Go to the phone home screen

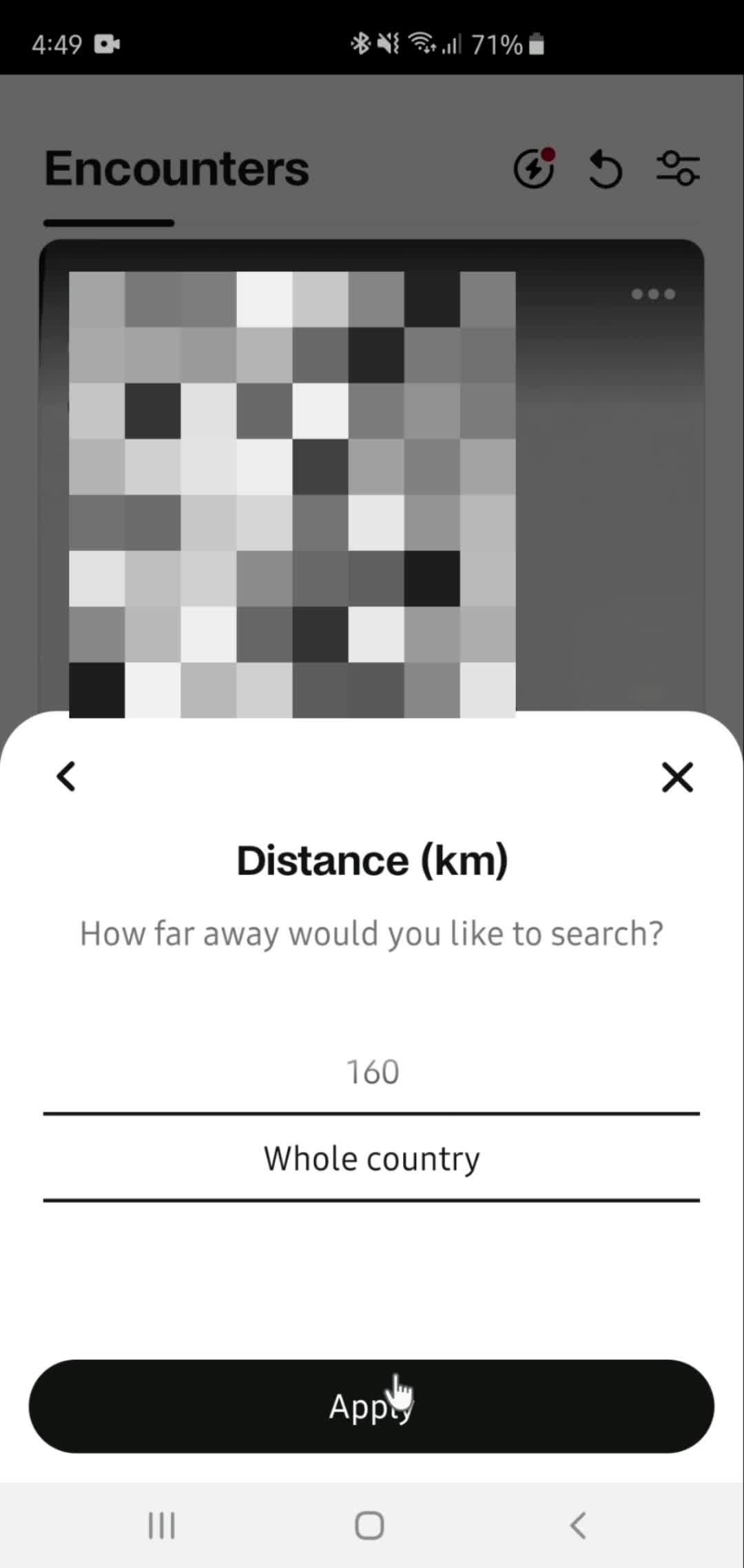[369, 1525]
